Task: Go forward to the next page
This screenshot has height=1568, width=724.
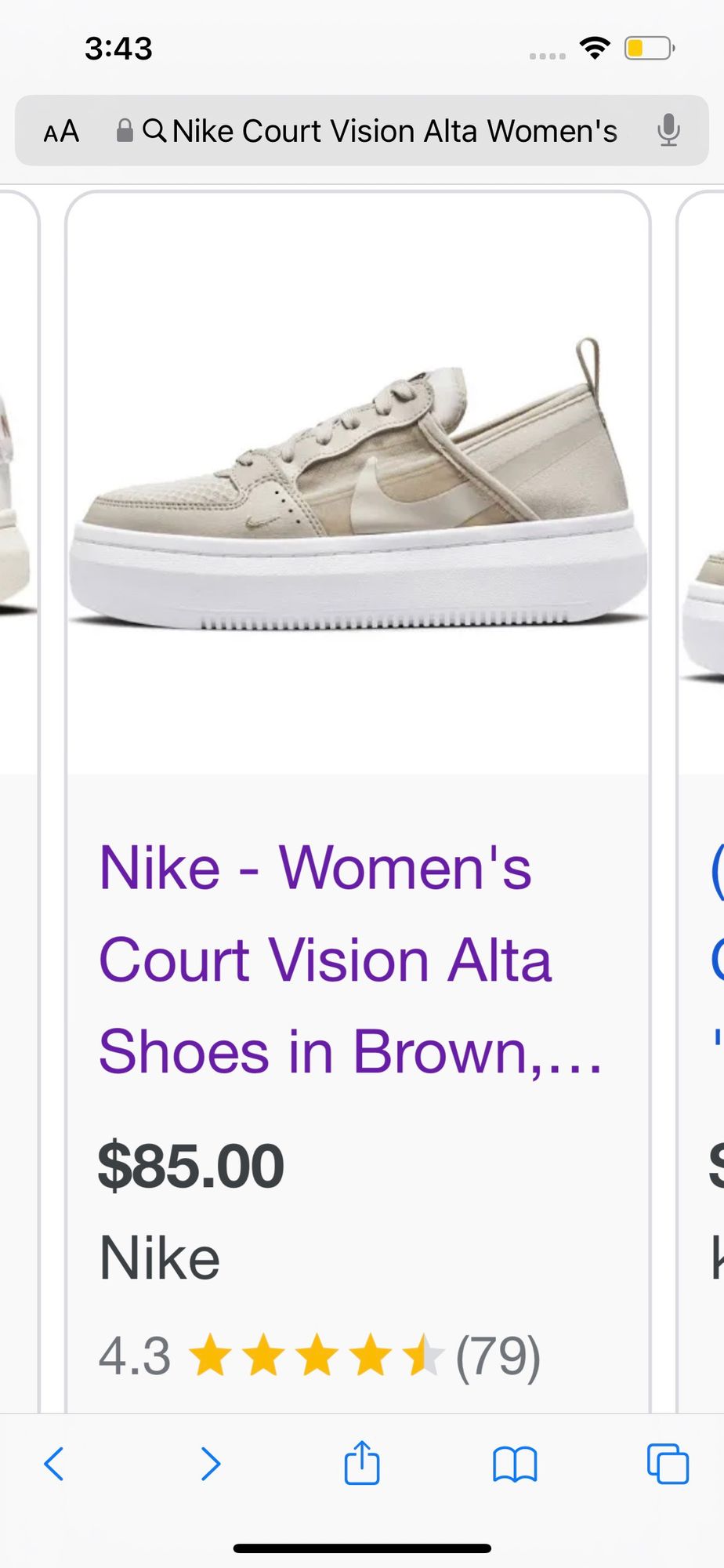Action: pyautogui.click(x=209, y=1463)
